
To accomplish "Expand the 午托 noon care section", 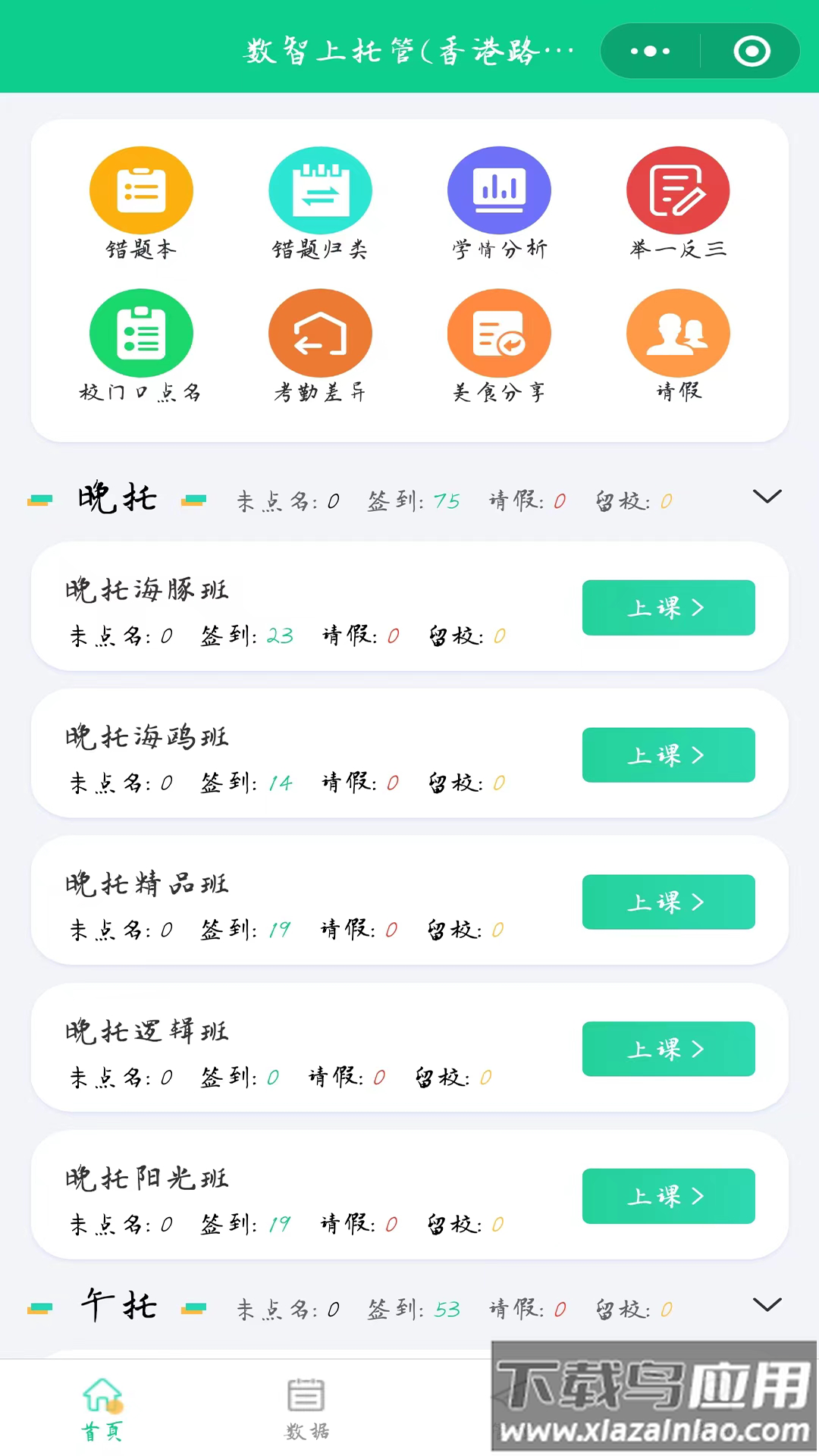I will 767,1305.
